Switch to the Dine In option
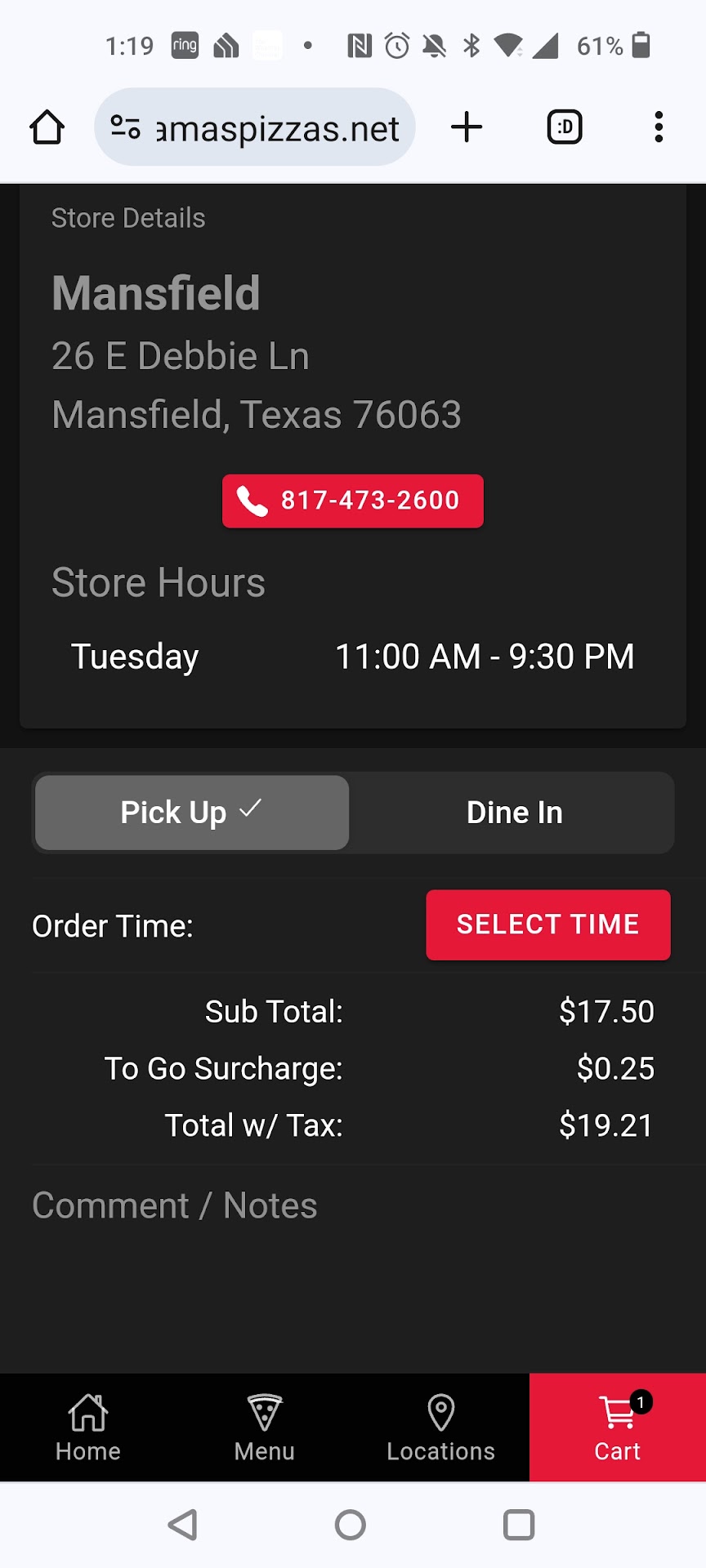This screenshot has width=706, height=1568. (514, 813)
